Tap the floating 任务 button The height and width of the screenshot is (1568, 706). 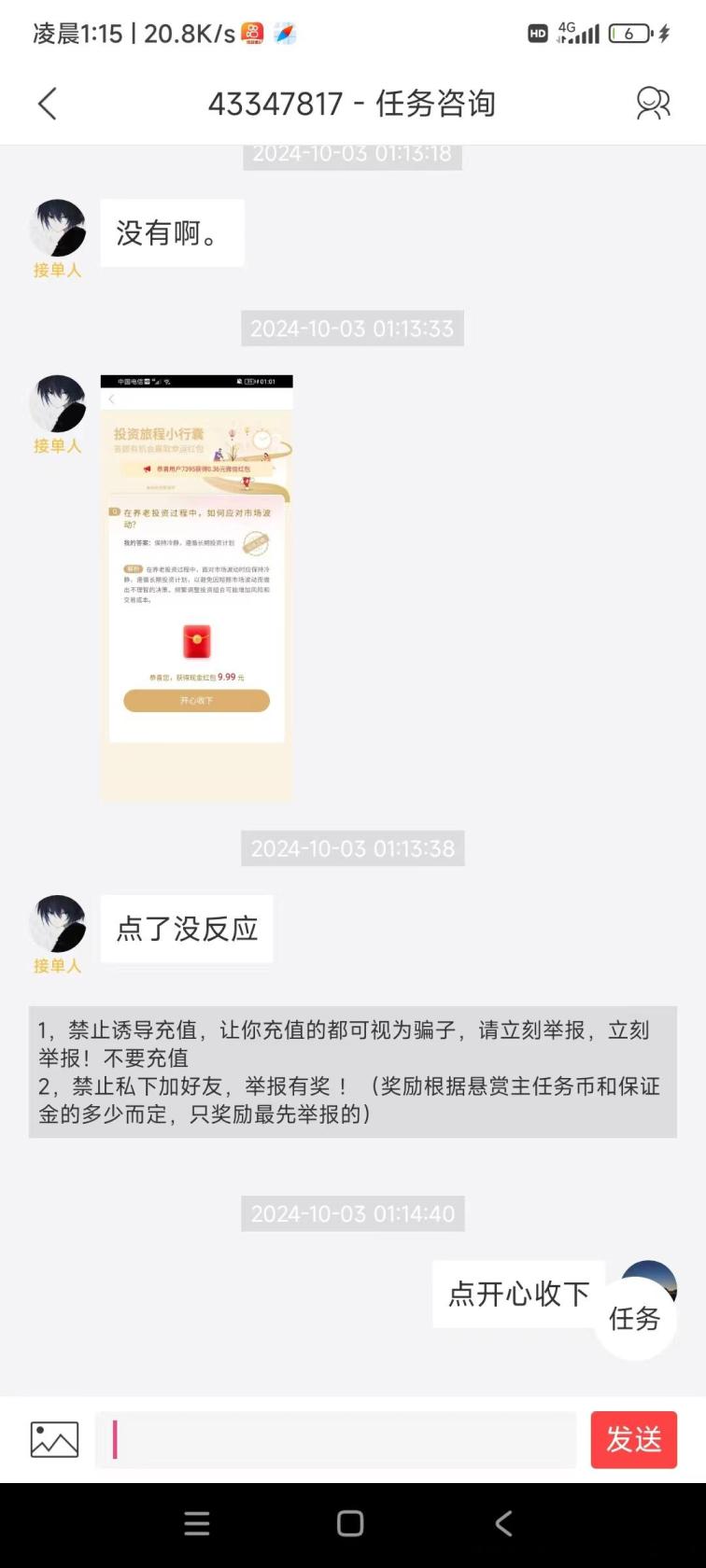click(635, 1318)
